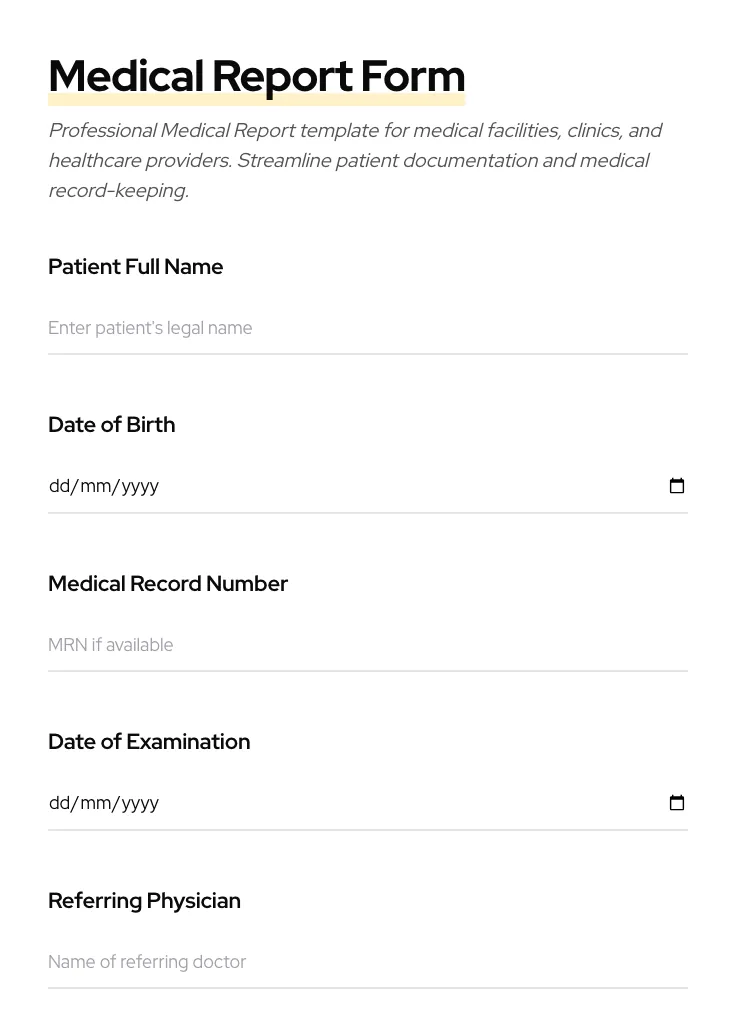
Task: Click the Name of referring doctor placeholder
Action: tap(147, 962)
